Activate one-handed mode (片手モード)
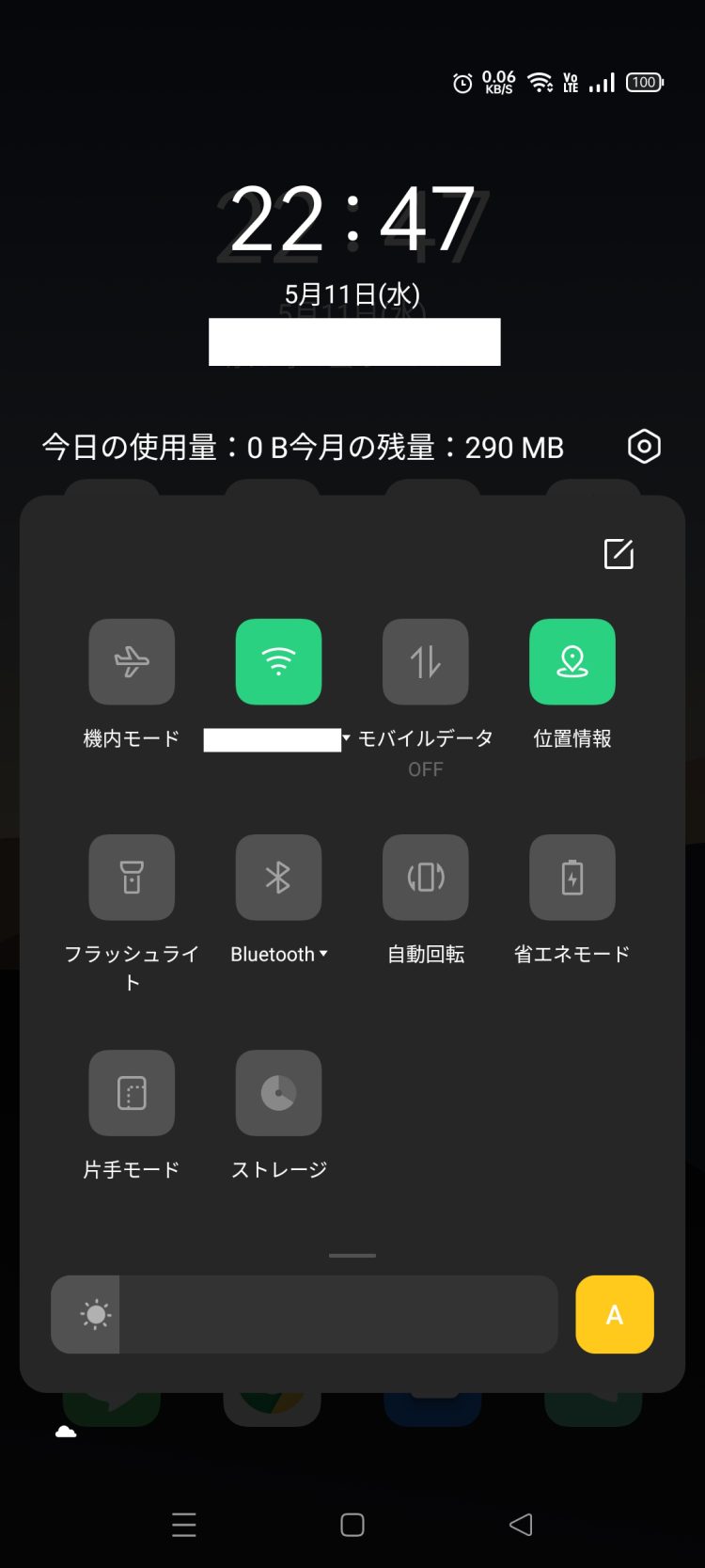Viewport: 705px width, 1568px height. (132, 1093)
